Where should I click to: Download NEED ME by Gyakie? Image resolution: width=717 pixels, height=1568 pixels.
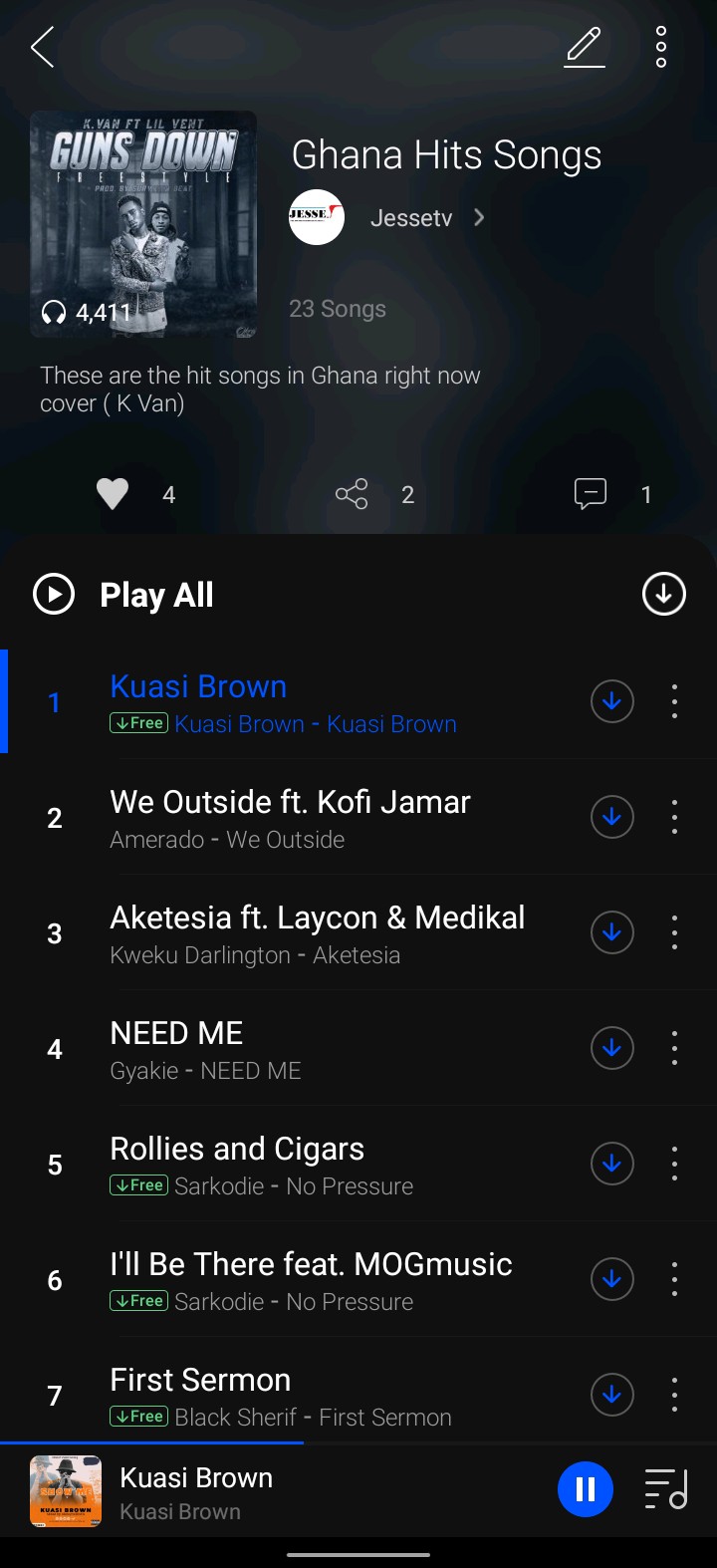(611, 1048)
